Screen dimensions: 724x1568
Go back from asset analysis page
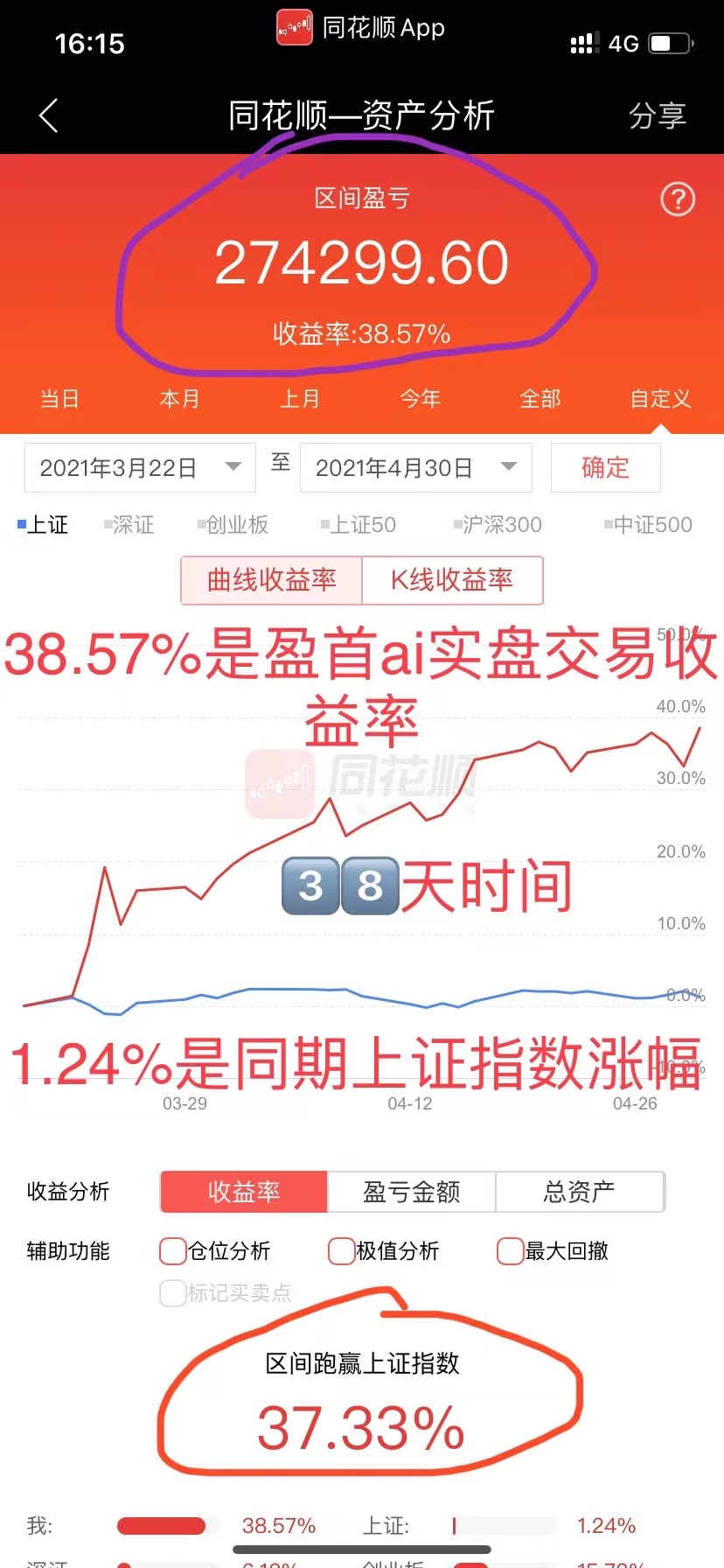(49, 115)
